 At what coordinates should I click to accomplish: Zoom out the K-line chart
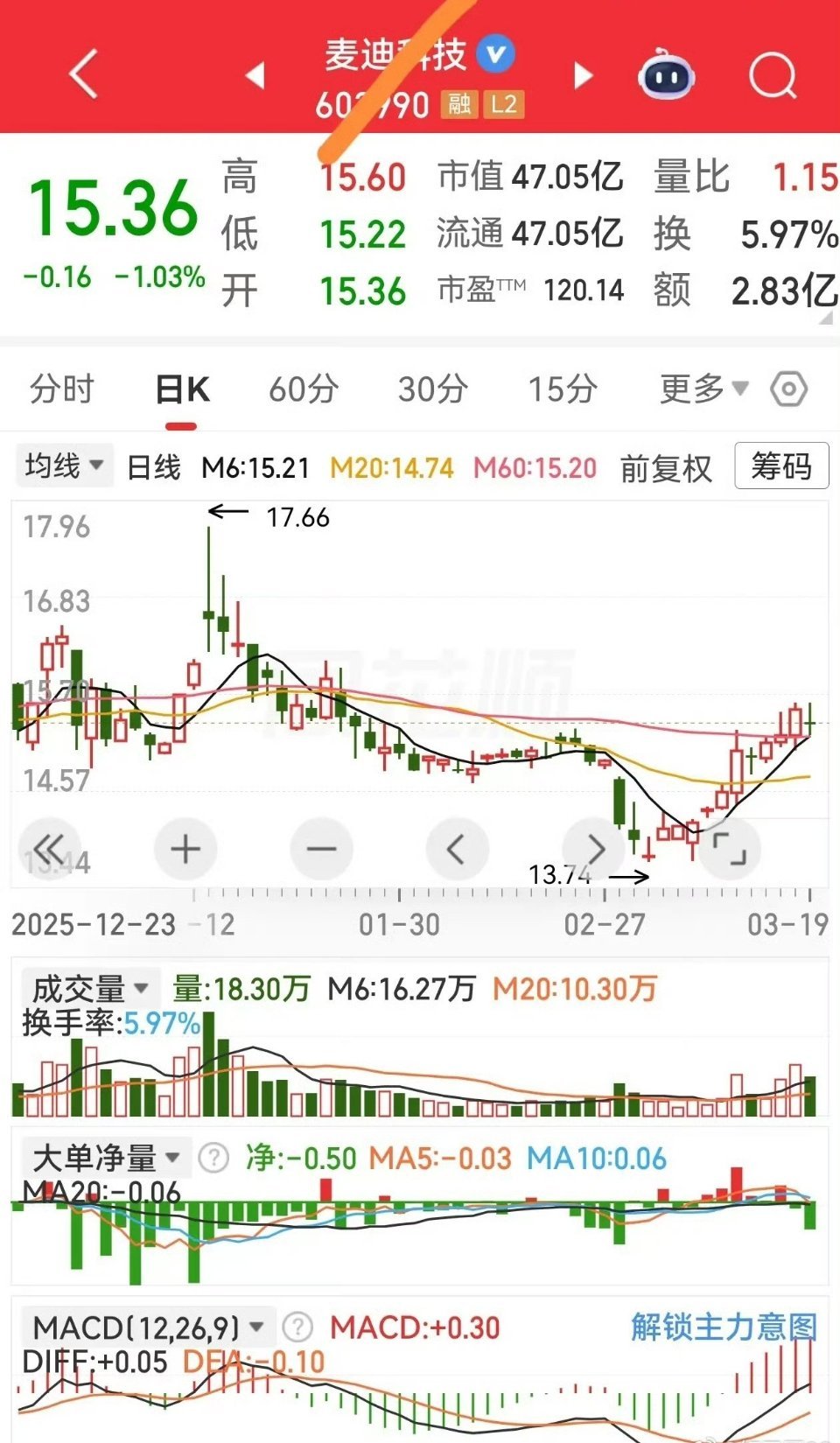click(x=321, y=849)
